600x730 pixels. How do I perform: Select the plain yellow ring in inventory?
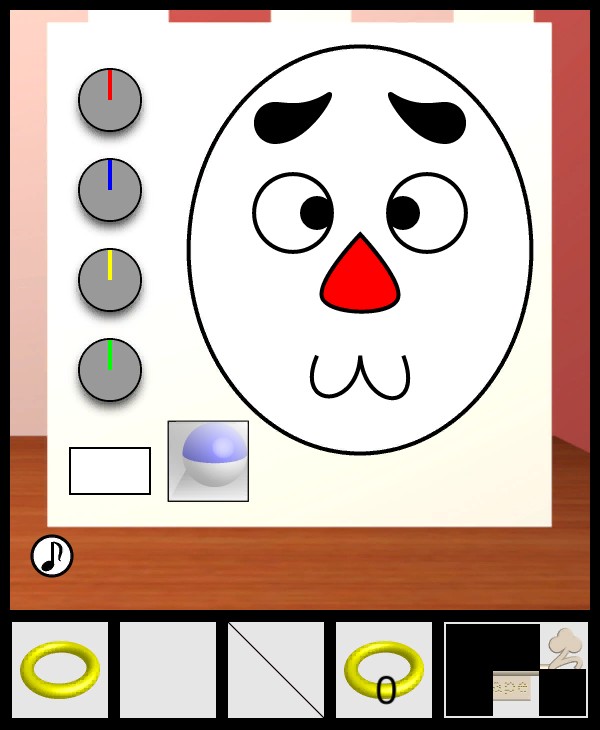point(60,670)
